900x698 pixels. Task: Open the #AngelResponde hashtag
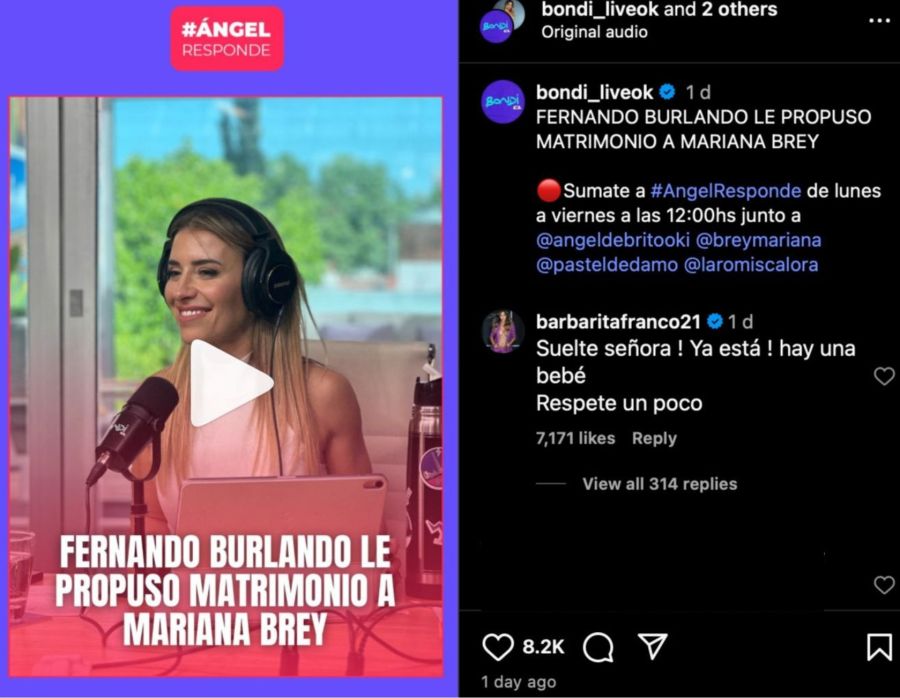tap(725, 190)
